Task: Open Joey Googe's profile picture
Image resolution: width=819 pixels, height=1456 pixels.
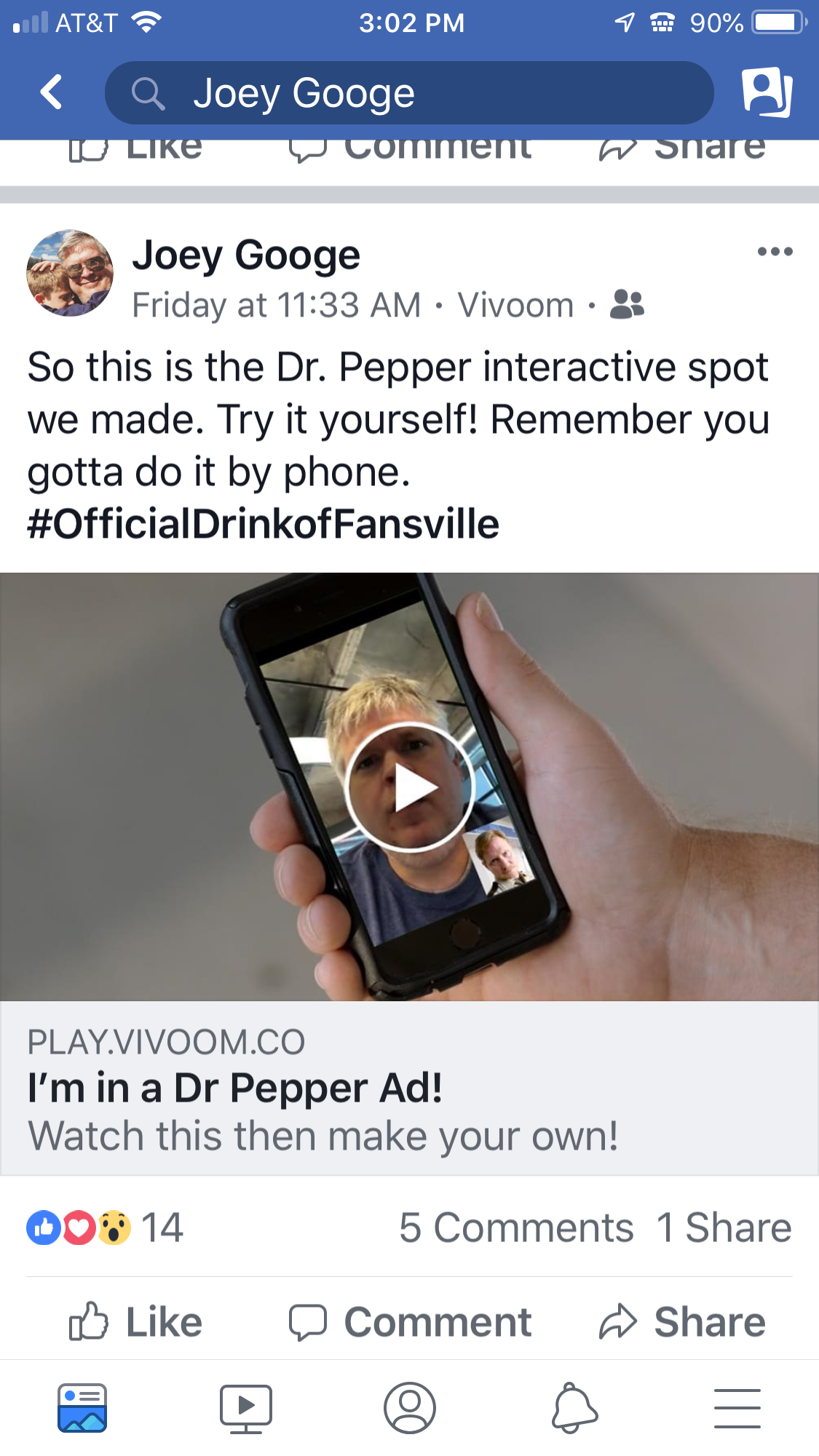Action: [x=70, y=274]
